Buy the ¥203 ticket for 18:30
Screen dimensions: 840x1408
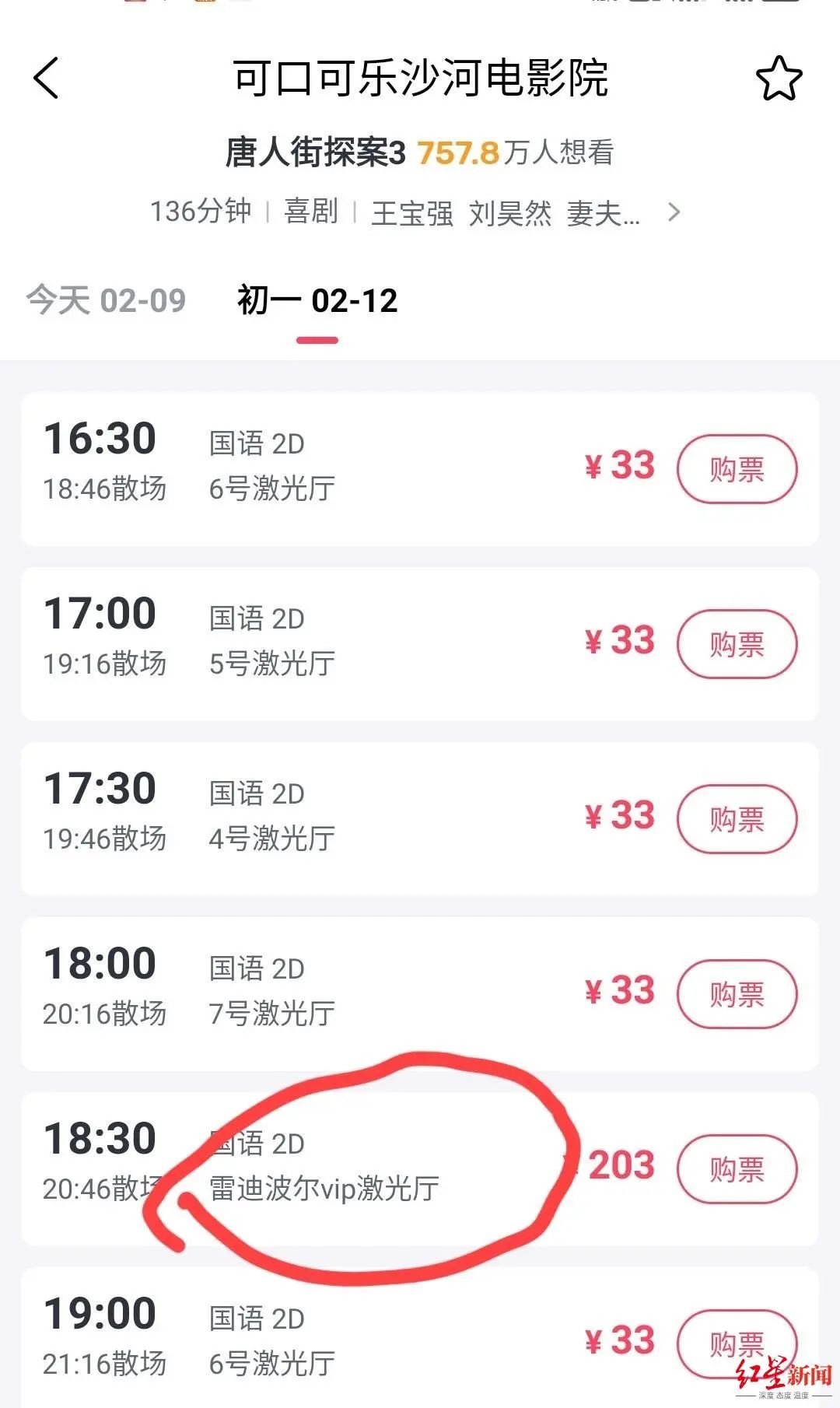(x=737, y=1169)
